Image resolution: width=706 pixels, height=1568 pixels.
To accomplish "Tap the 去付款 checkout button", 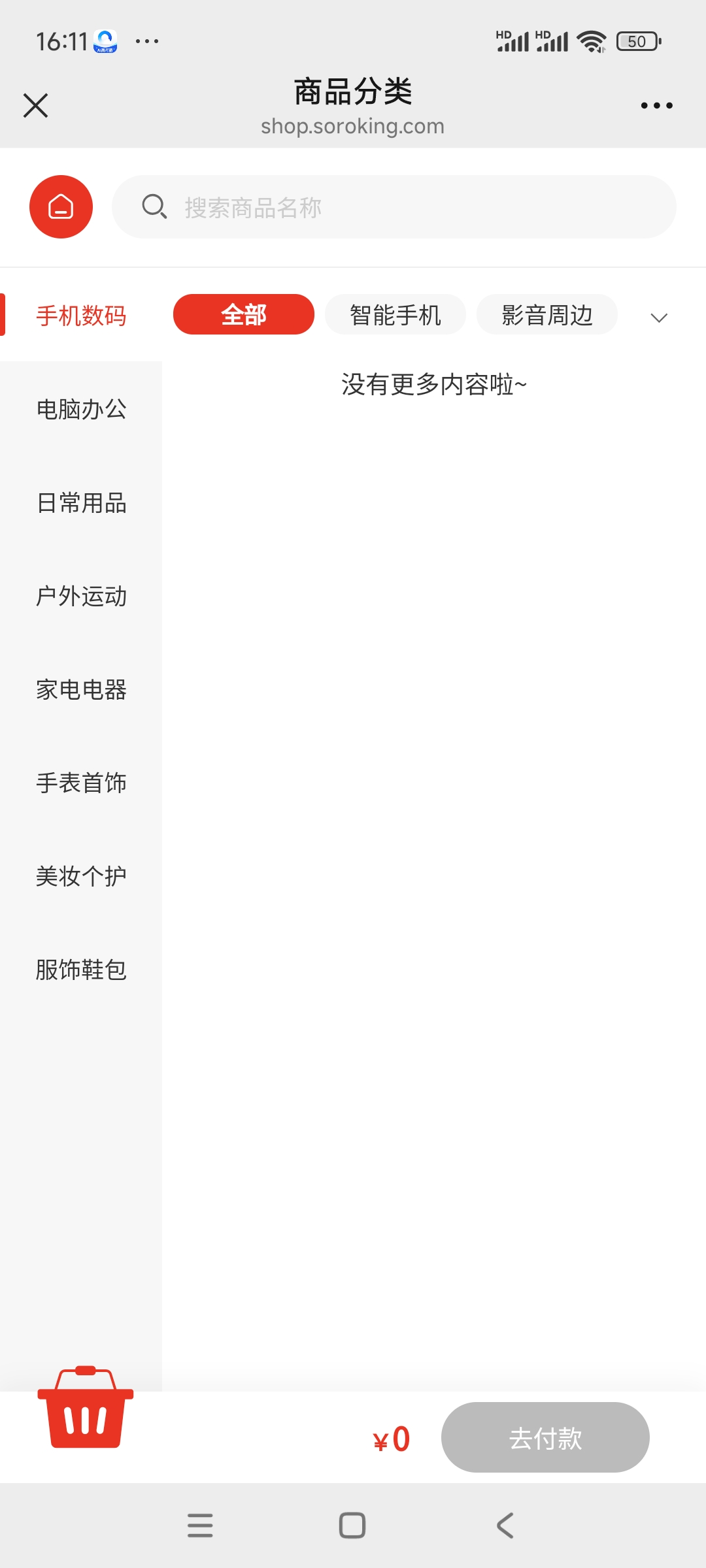I will 545,1437.
